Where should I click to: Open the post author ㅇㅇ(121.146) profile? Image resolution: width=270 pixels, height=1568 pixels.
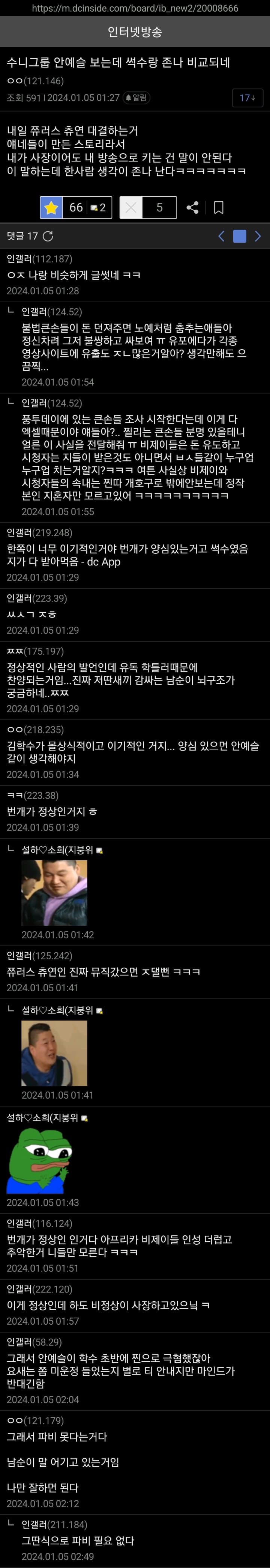34,81
